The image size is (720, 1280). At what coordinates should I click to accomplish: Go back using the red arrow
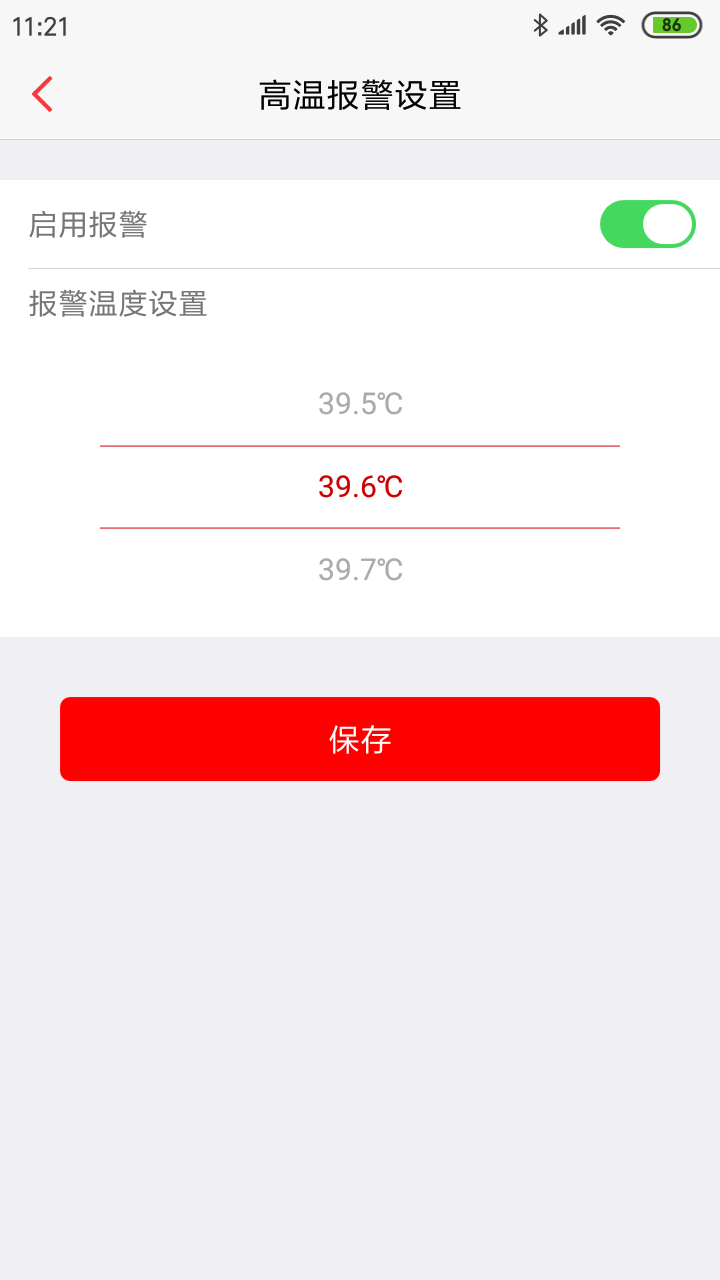point(42,95)
